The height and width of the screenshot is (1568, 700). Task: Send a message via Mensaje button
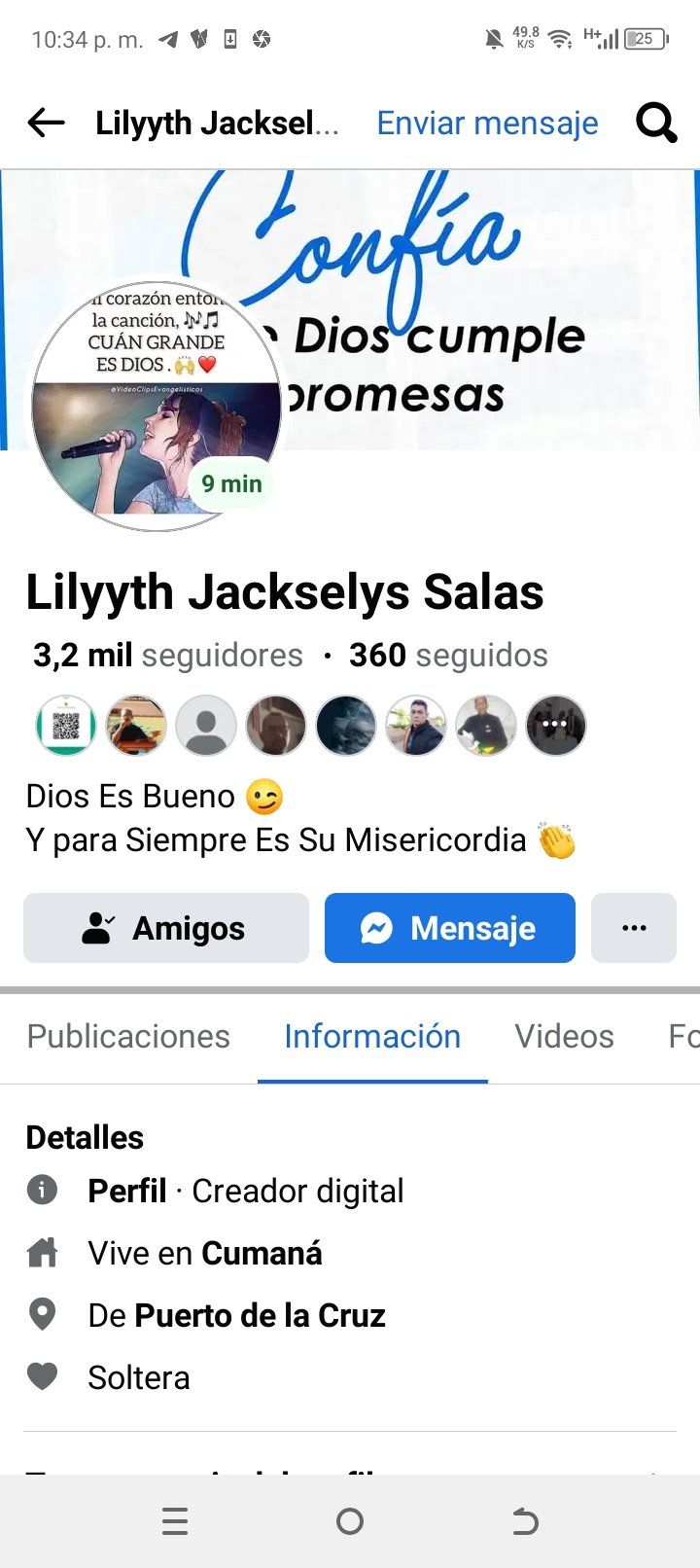tap(450, 928)
